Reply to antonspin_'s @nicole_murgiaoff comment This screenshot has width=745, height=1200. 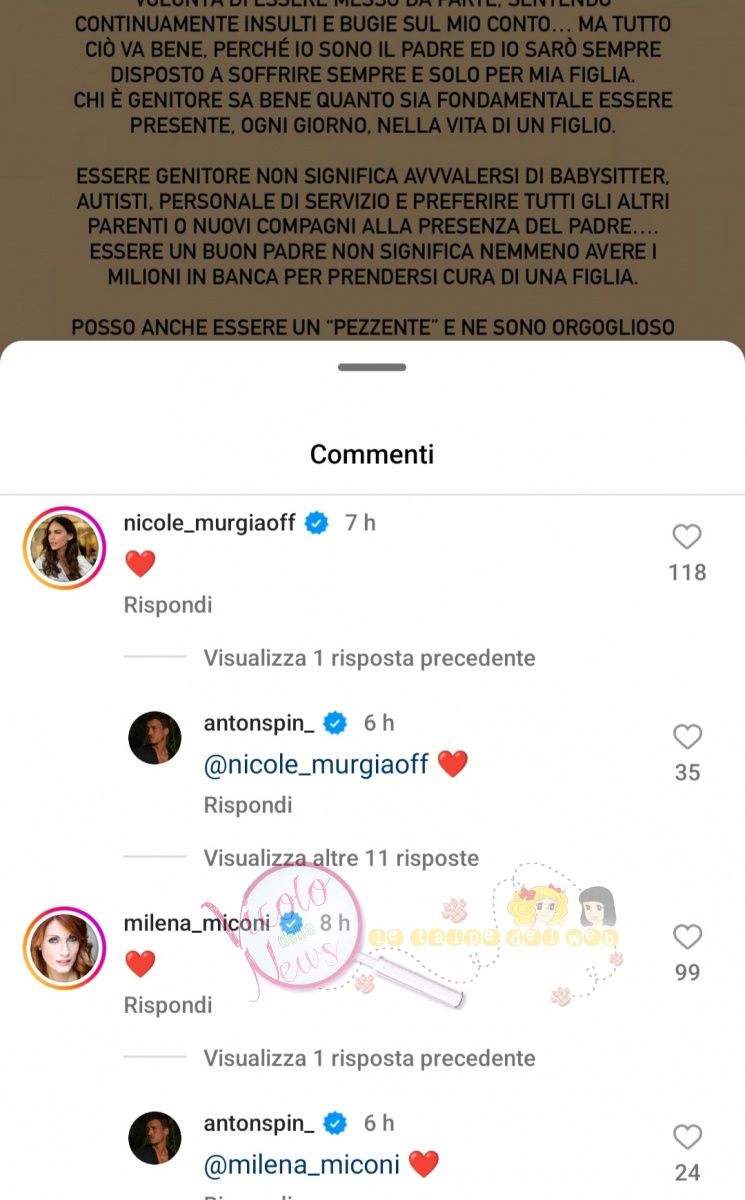click(x=247, y=805)
